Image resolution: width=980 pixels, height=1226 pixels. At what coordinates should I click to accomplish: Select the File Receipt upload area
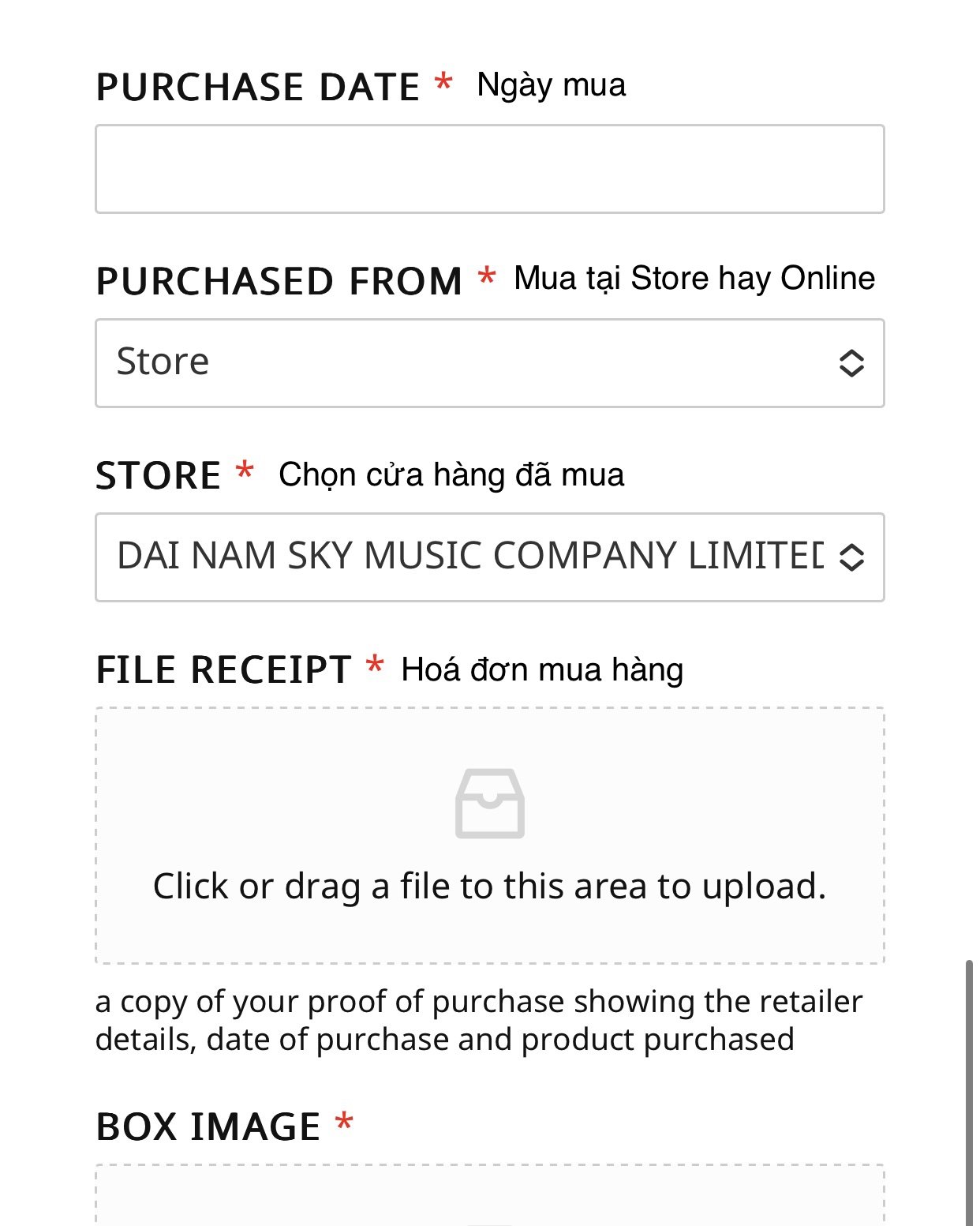click(x=489, y=835)
